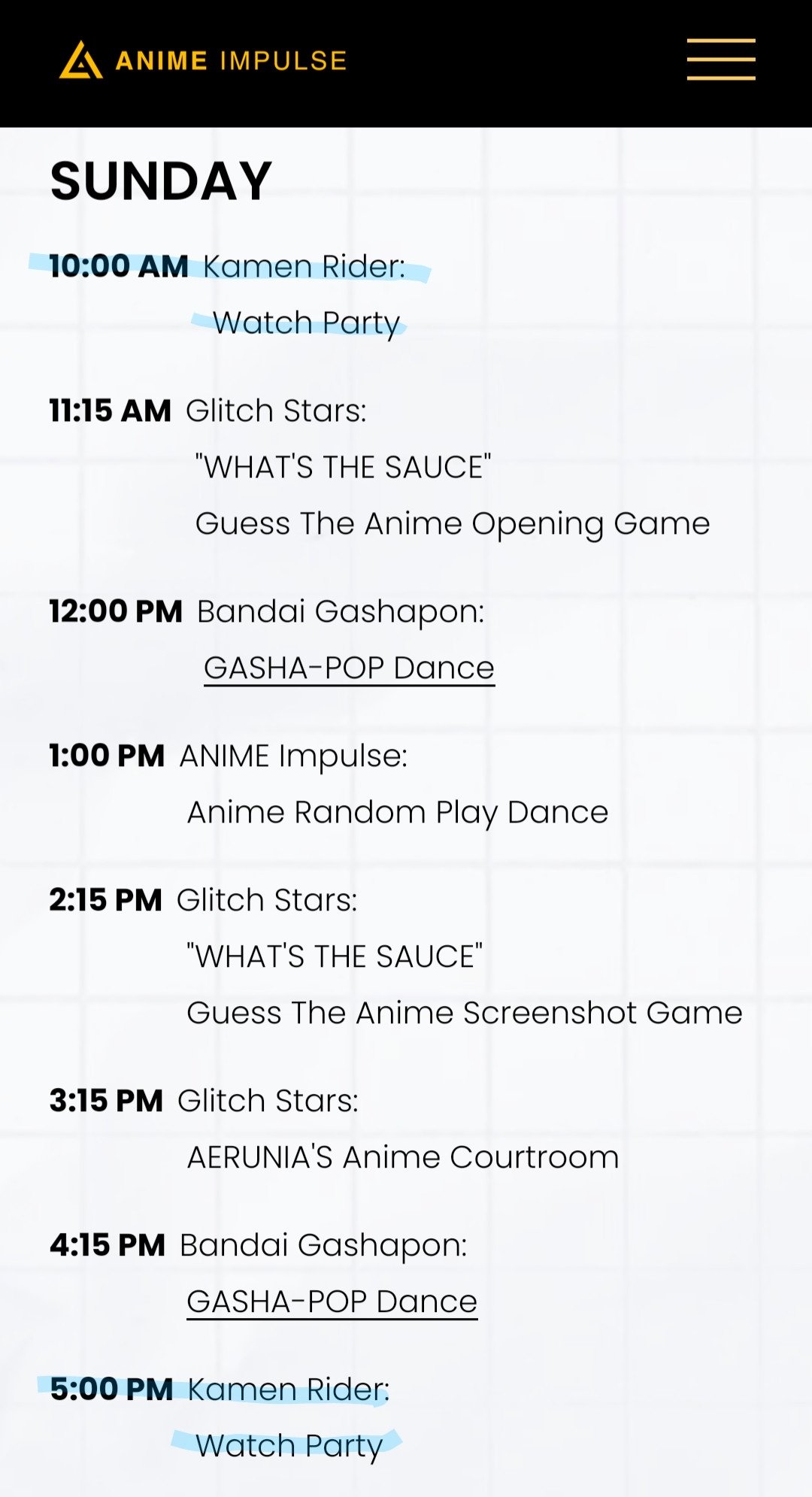Open the hamburger menu
Screen dimensions: 812x1497
[720, 59]
